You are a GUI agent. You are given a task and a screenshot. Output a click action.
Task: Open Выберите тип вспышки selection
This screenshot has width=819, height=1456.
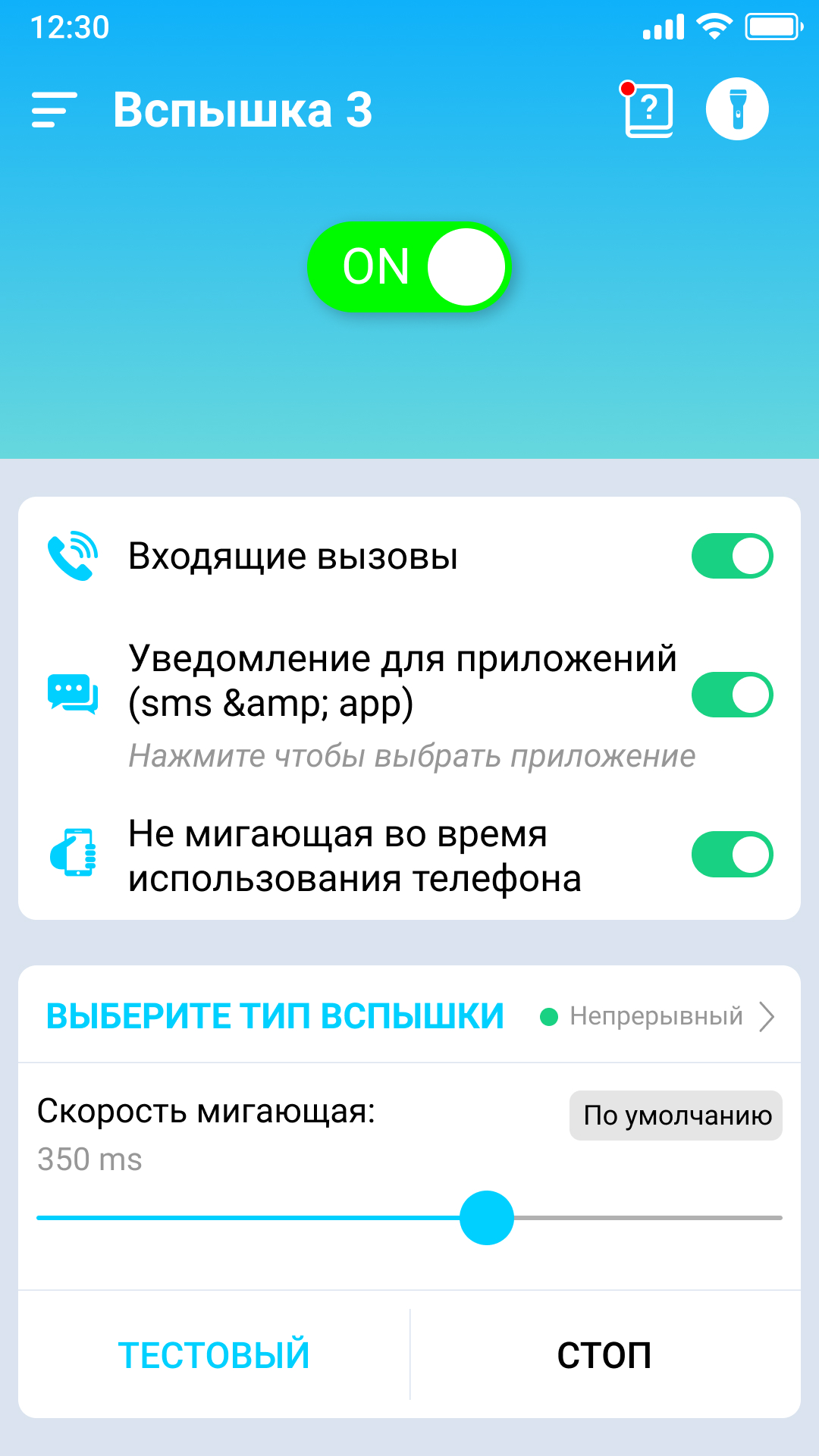[x=409, y=1016]
